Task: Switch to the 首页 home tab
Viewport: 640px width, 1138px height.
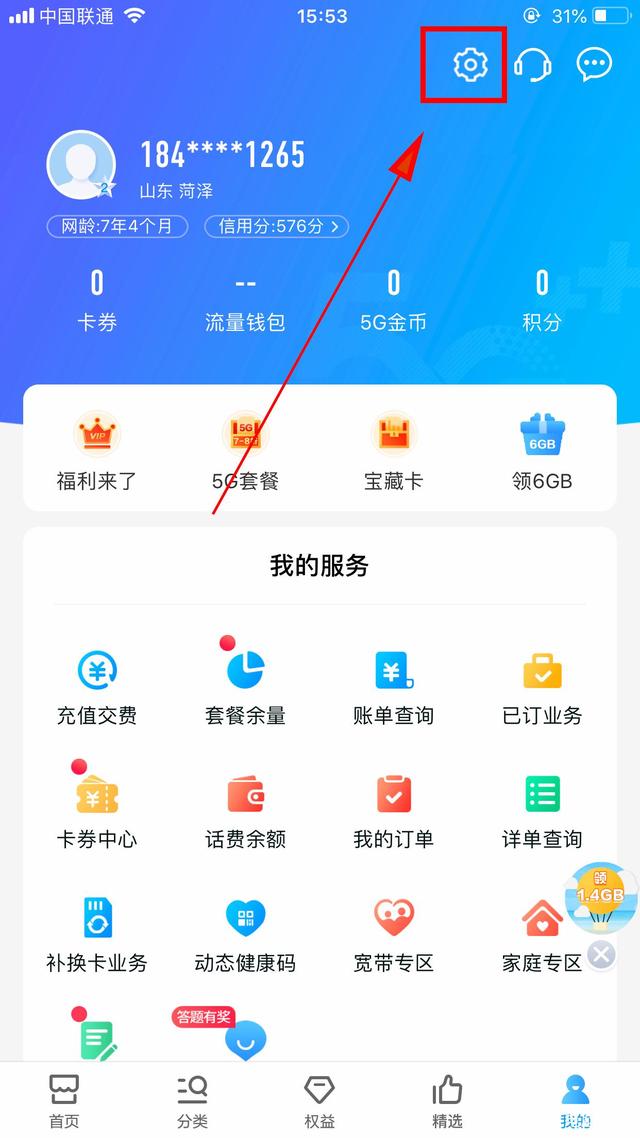Action: tap(64, 1101)
